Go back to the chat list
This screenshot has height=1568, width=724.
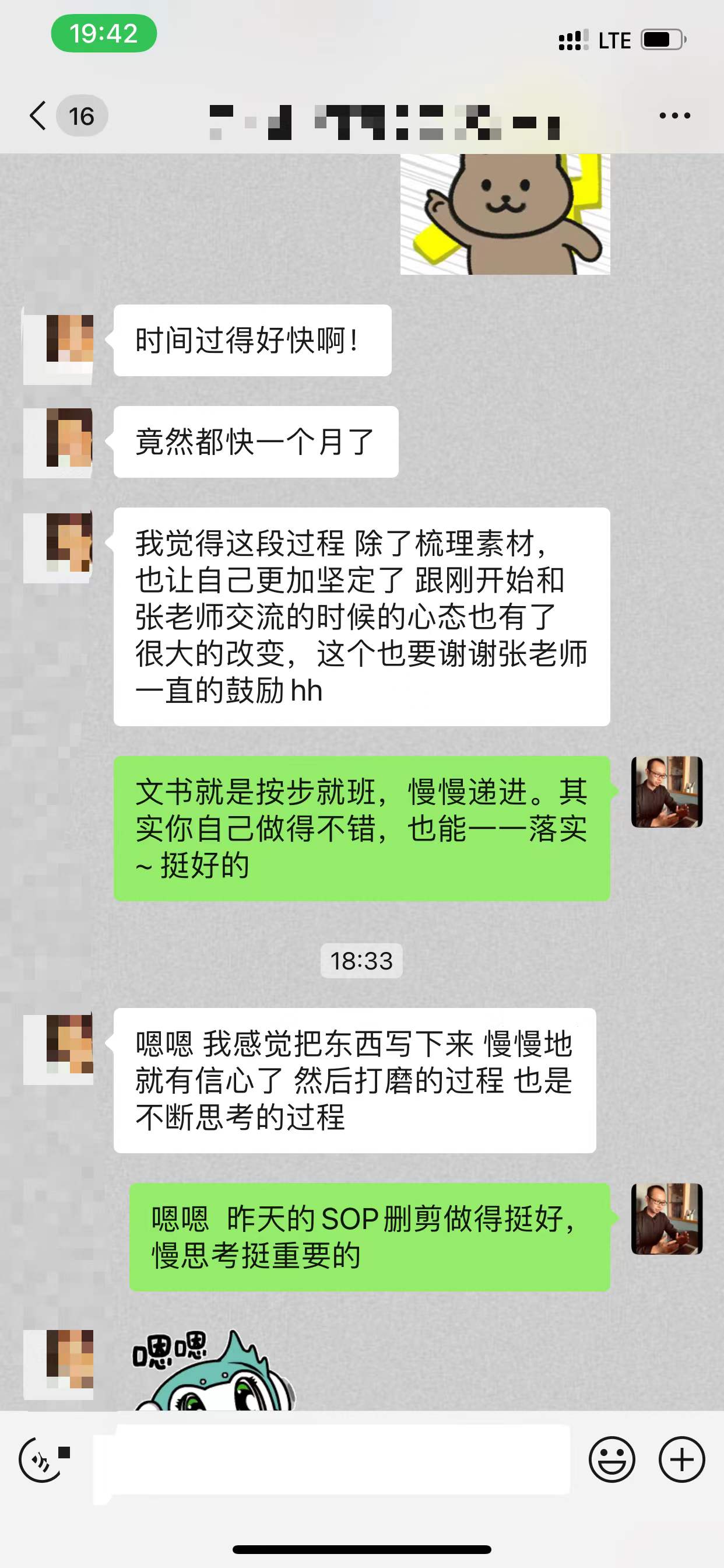point(38,116)
